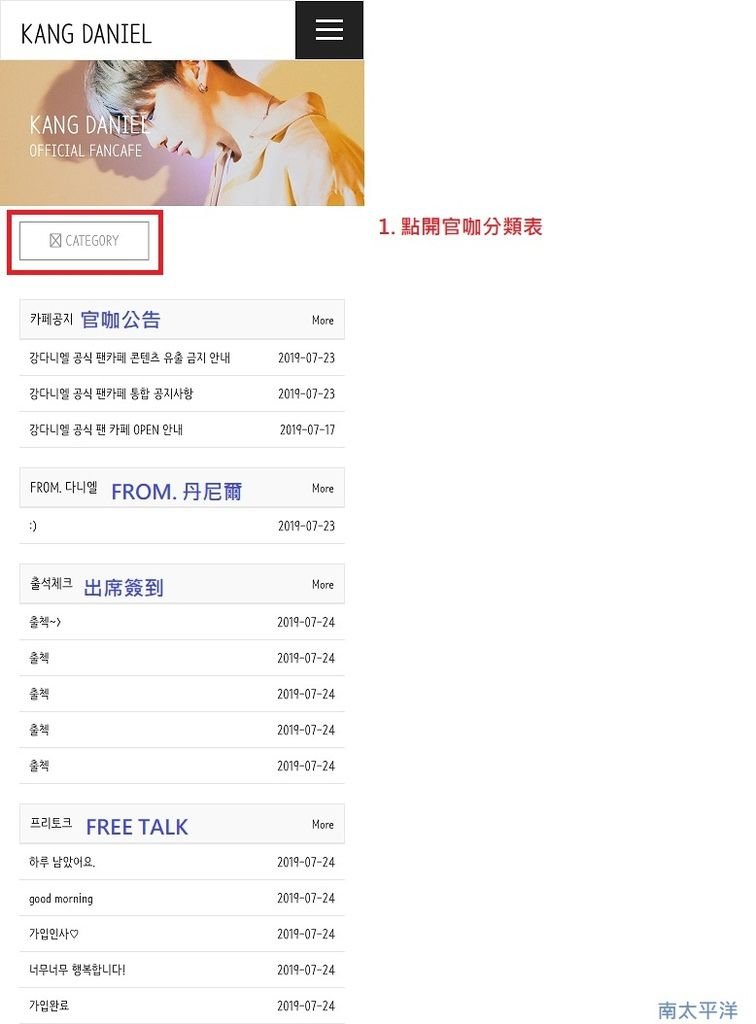Open the CATEGORY list
The width and height of the screenshot is (756, 1024).
pos(84,241)
